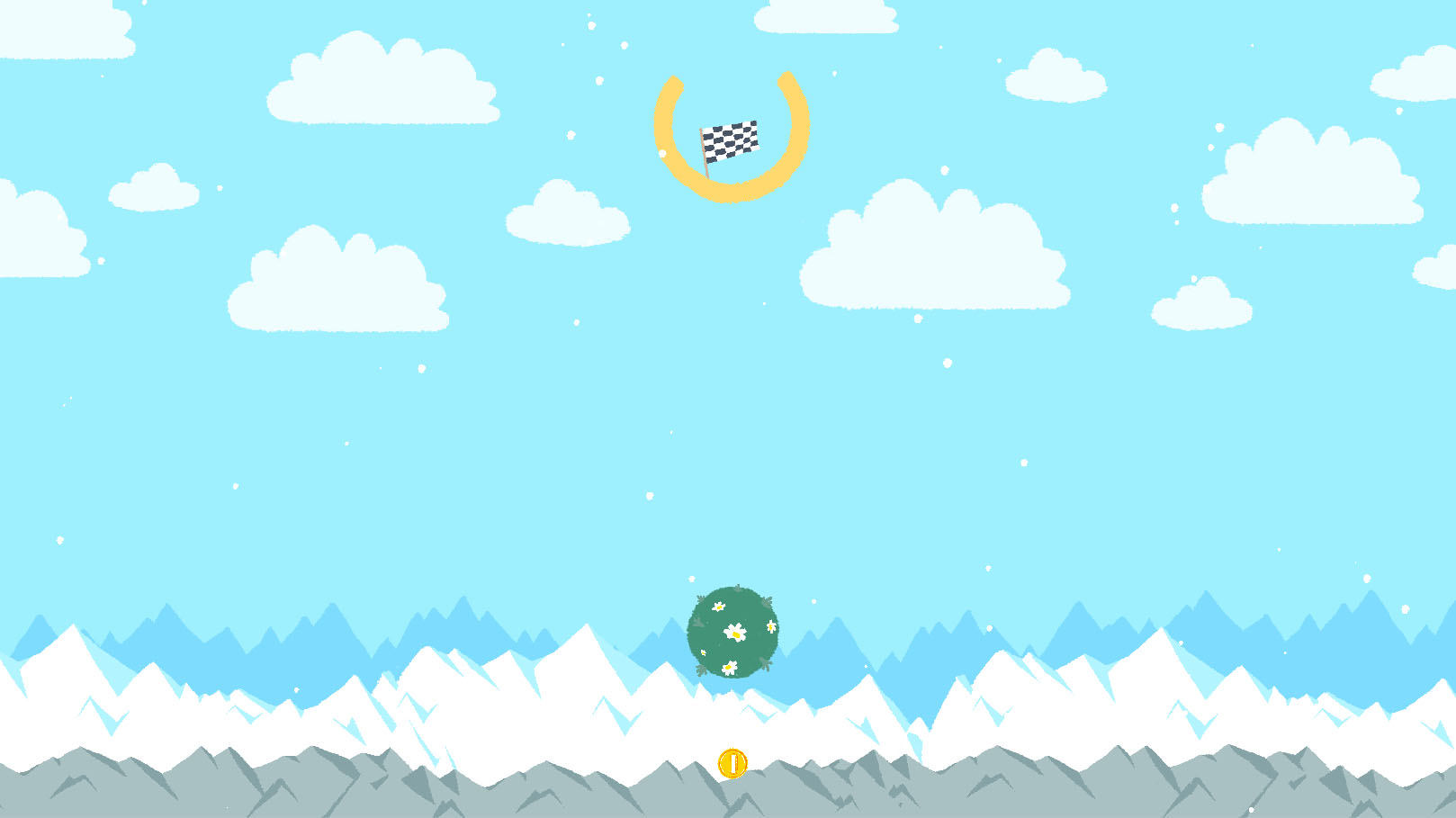Tap the green flower ball

click(732, 632)
